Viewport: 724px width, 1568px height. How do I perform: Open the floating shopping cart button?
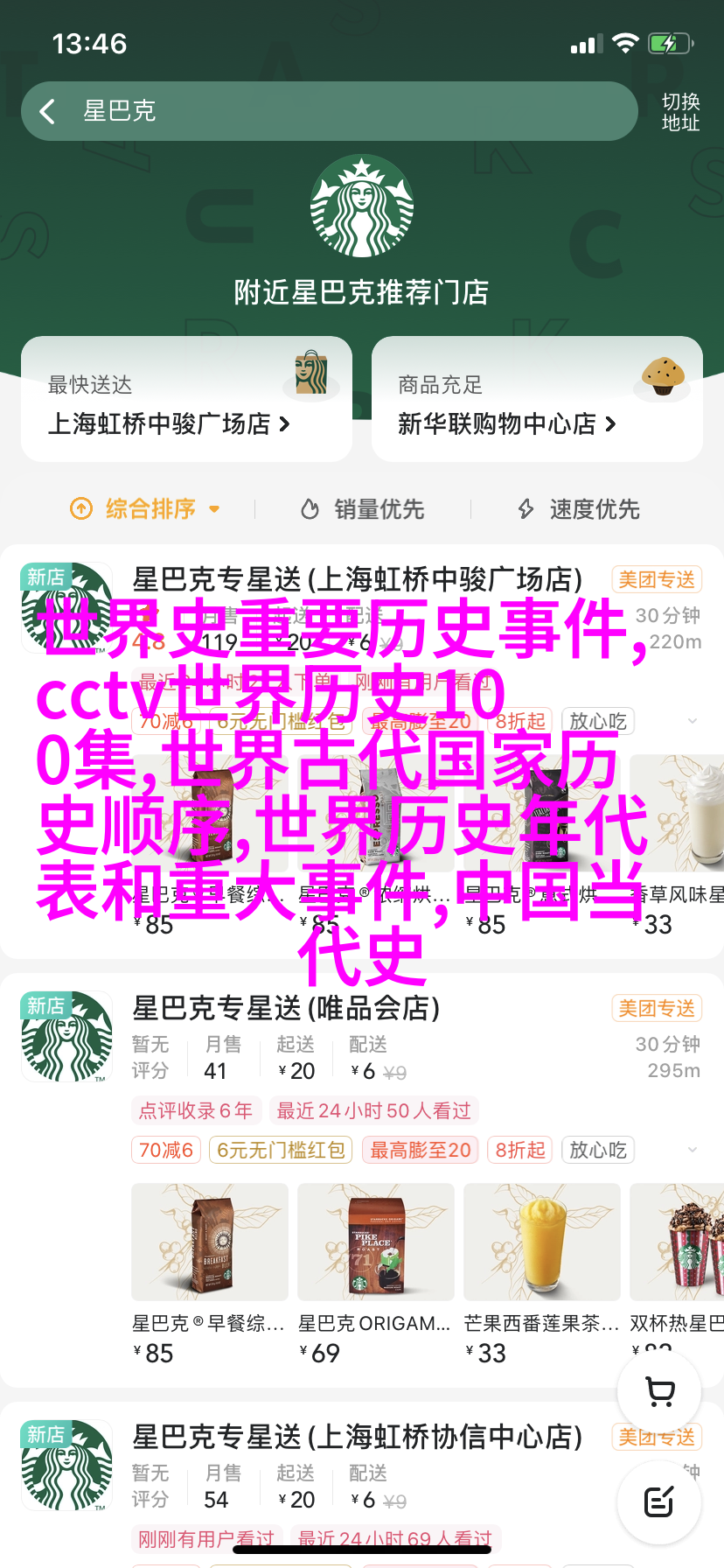(659, 1391)
